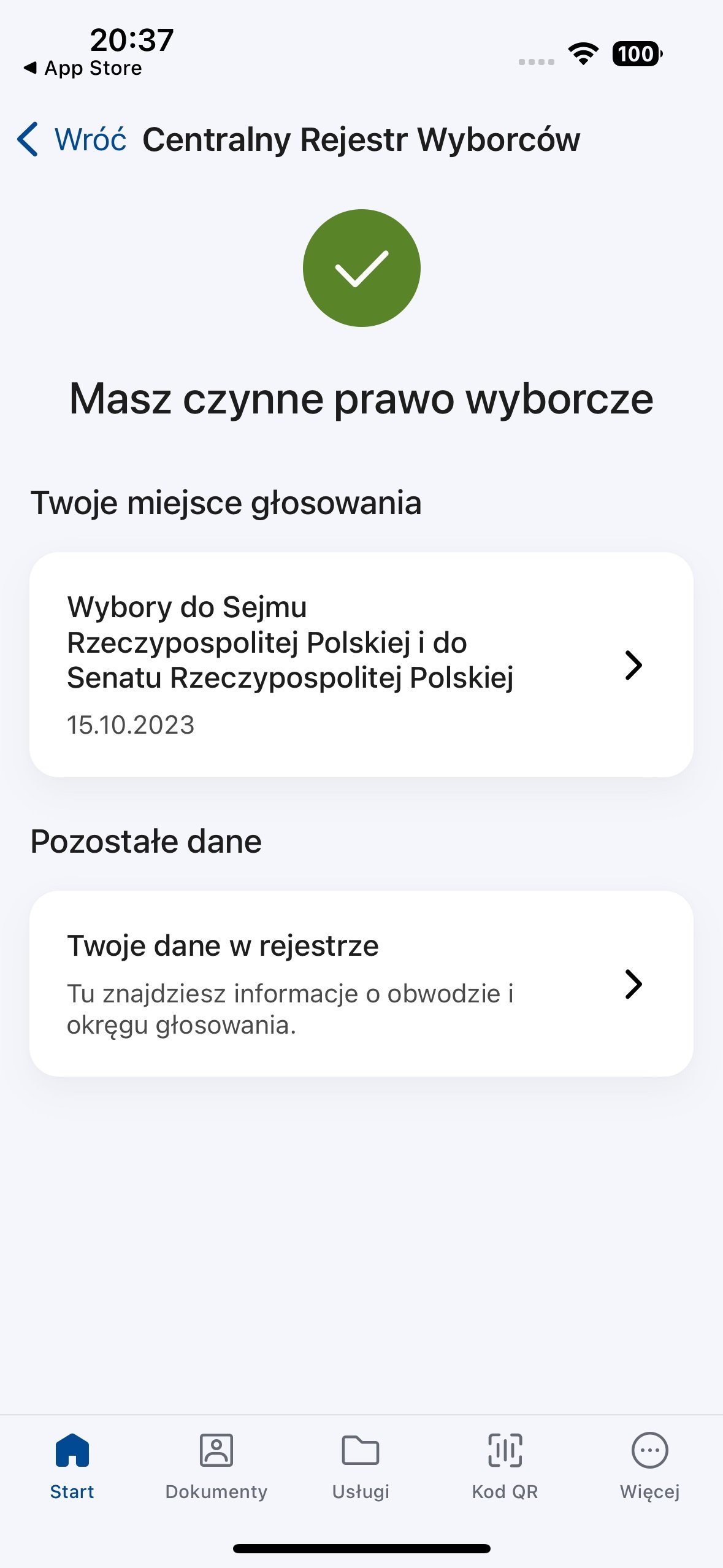Open the Usługi tab

coord(361,1466)
